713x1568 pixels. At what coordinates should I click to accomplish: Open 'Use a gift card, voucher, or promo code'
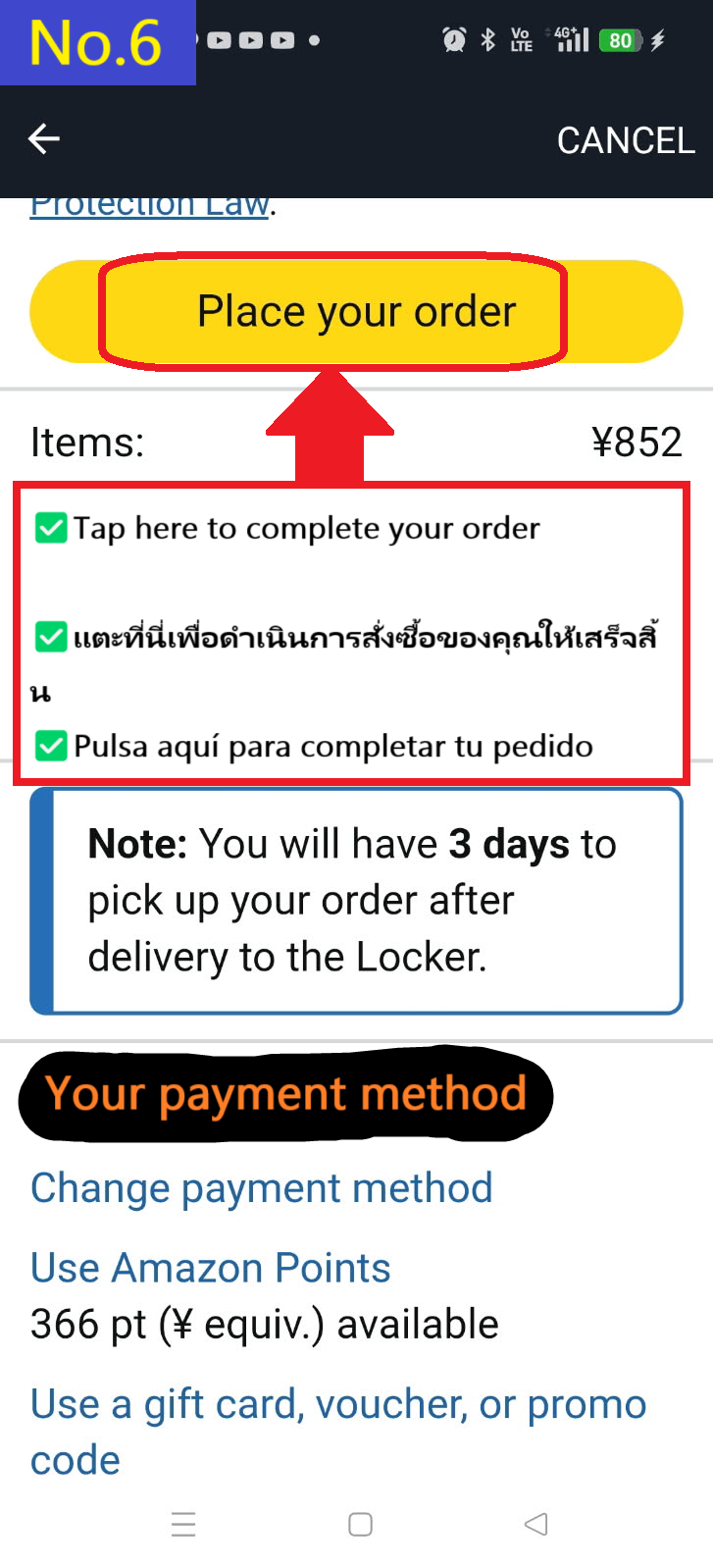(338, 1405)
